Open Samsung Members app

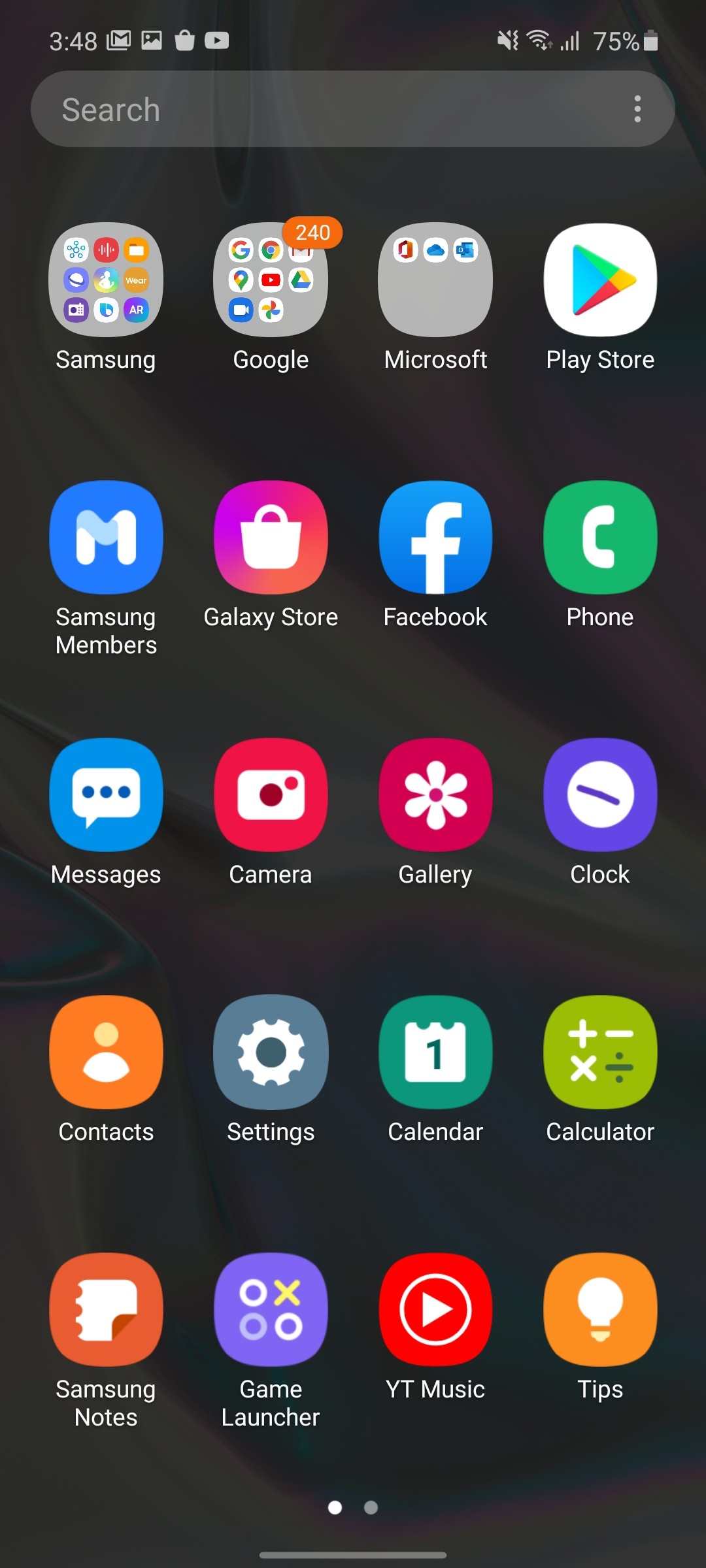(x=106, y=537)
